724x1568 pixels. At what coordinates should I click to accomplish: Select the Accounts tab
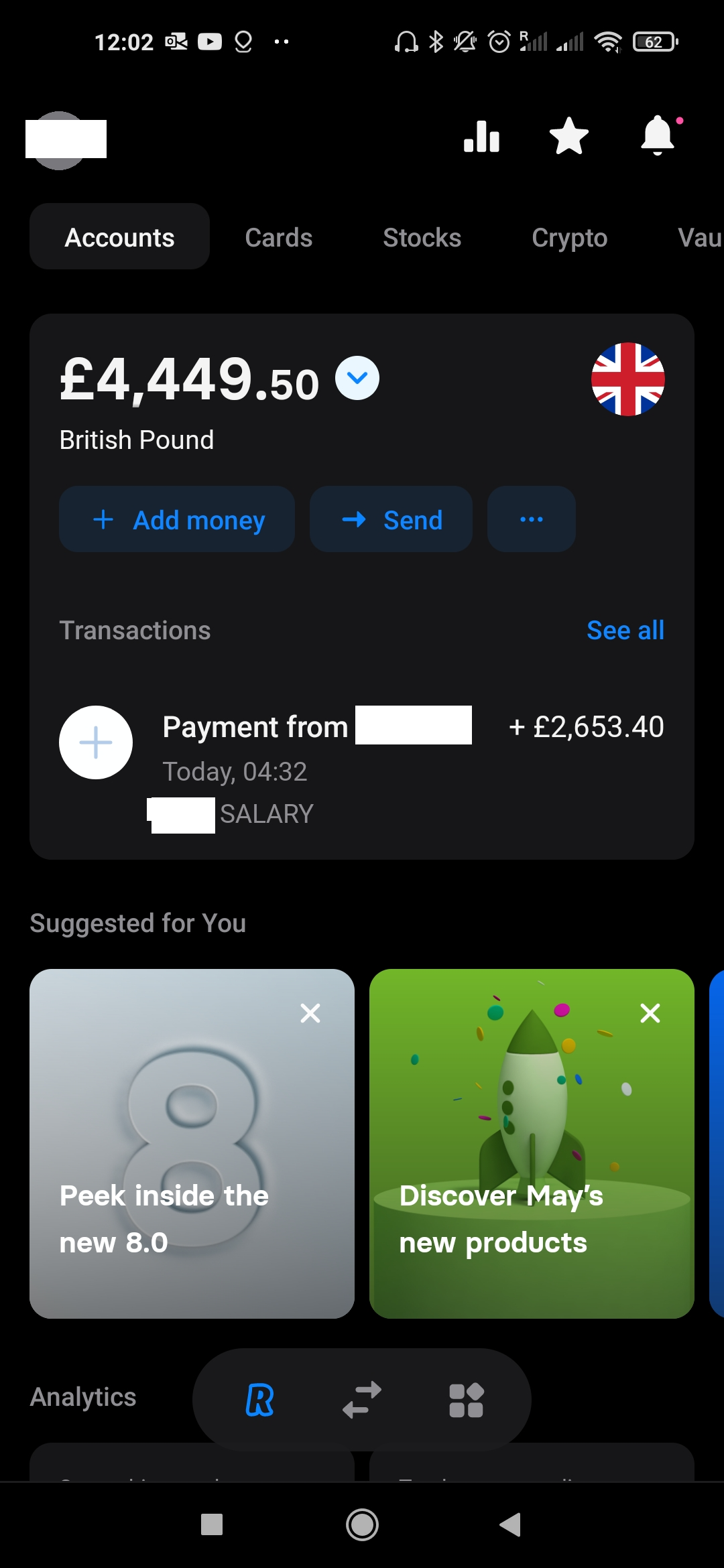[119, 238]
